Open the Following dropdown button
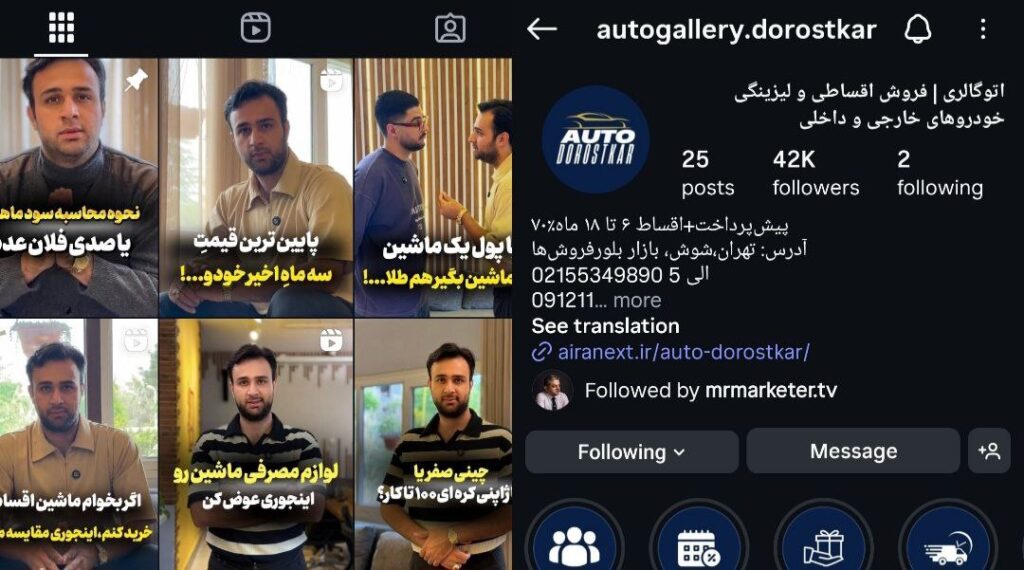Image resolution: width=1024 pixels, height=570 pixels. pos(631,452)
